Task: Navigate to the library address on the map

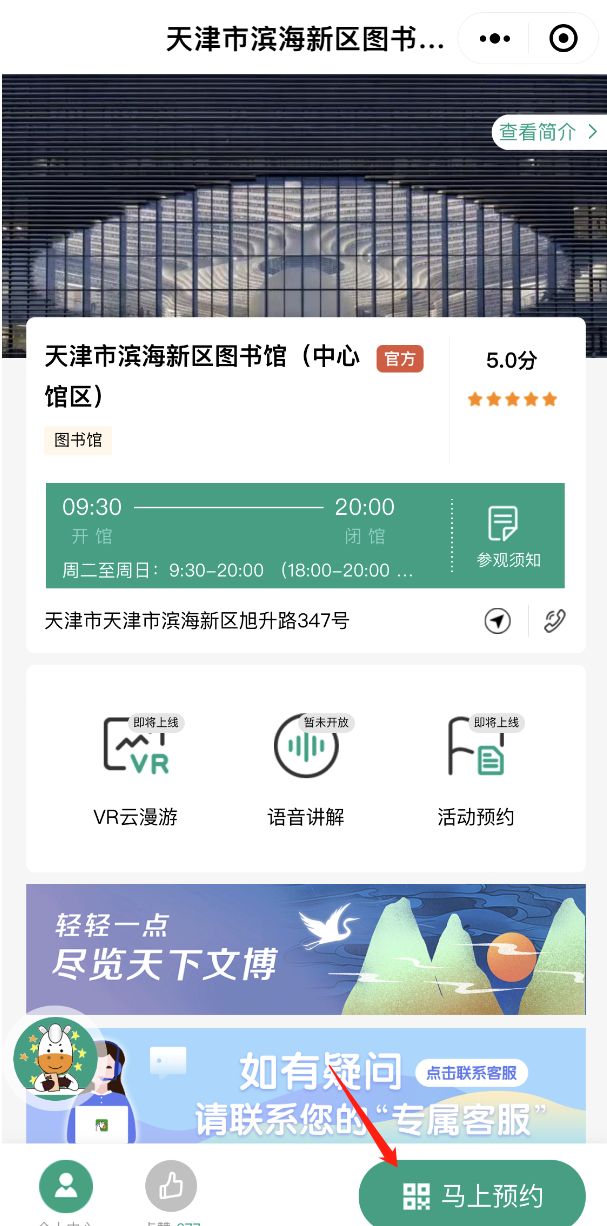Action: point(498,621)
